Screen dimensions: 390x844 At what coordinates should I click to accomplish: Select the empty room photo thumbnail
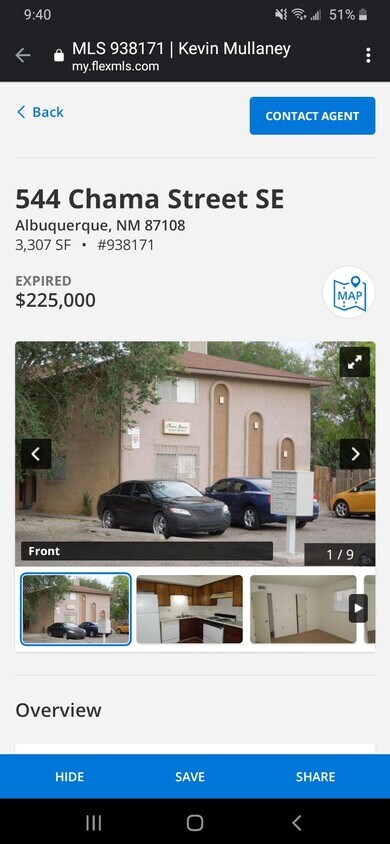coord(303,609)
